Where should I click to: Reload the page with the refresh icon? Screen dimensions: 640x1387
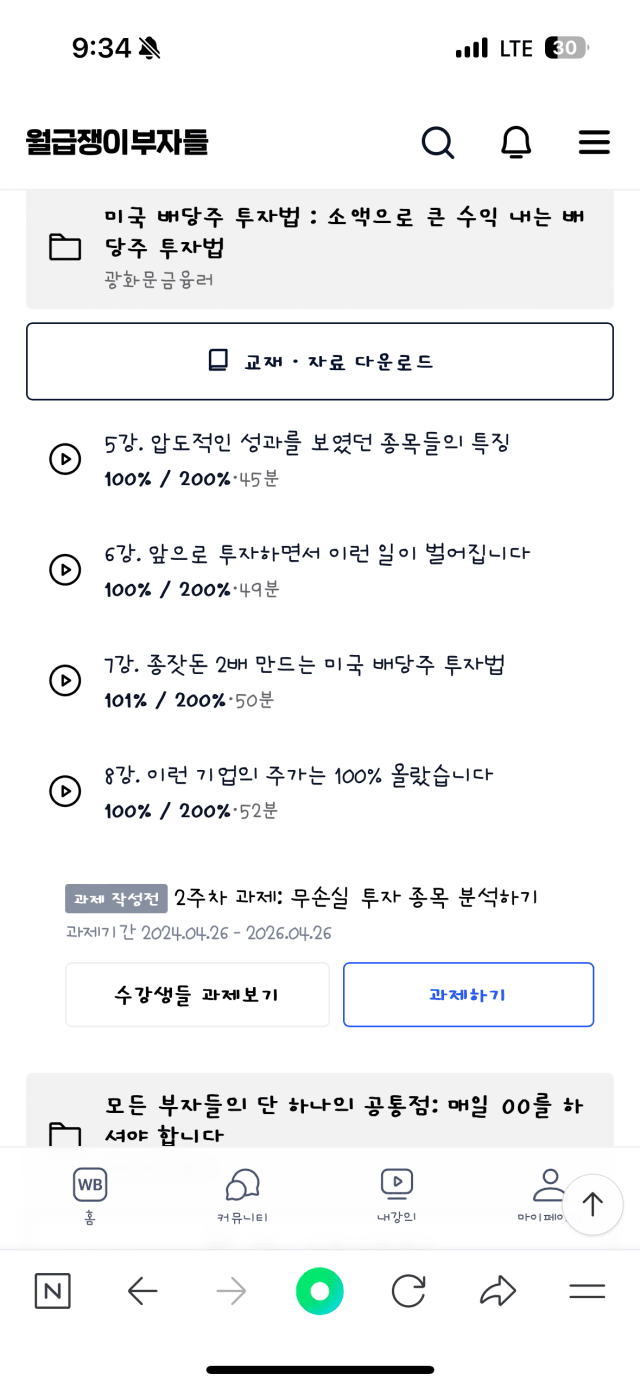(x=408, y=1291)
